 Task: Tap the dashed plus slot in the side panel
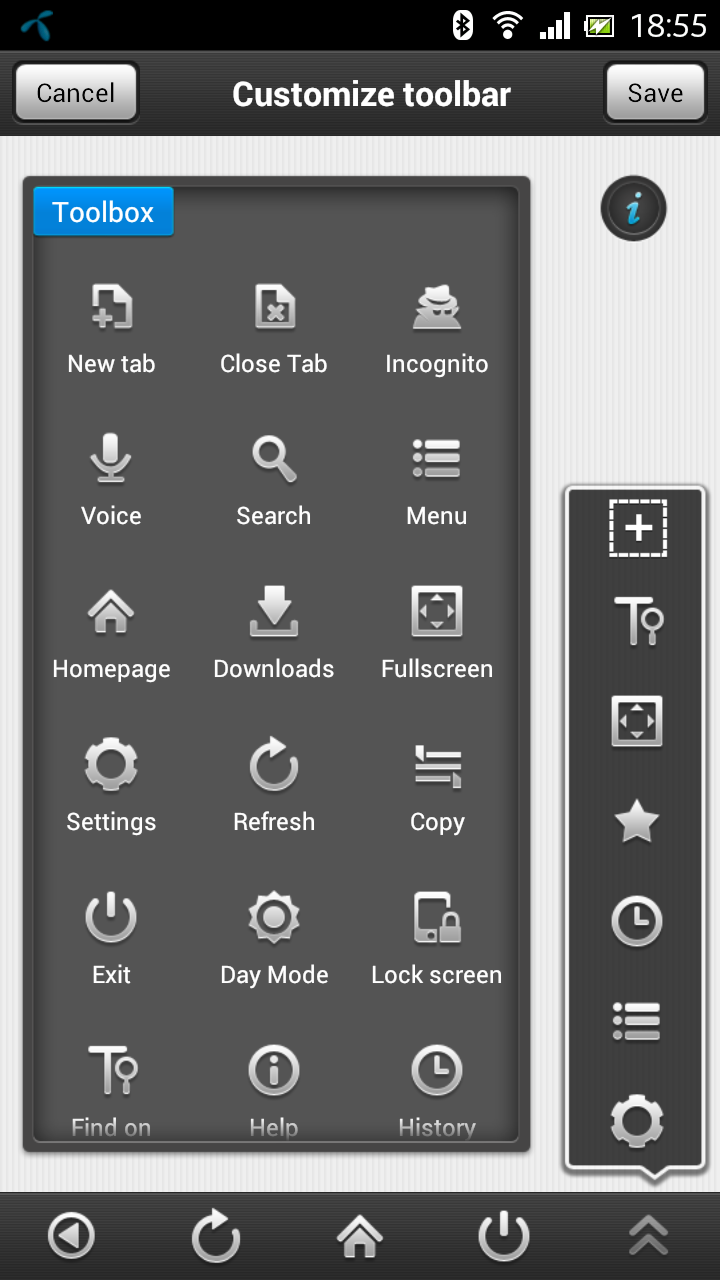pyautogui.click(x=637, y=527)
